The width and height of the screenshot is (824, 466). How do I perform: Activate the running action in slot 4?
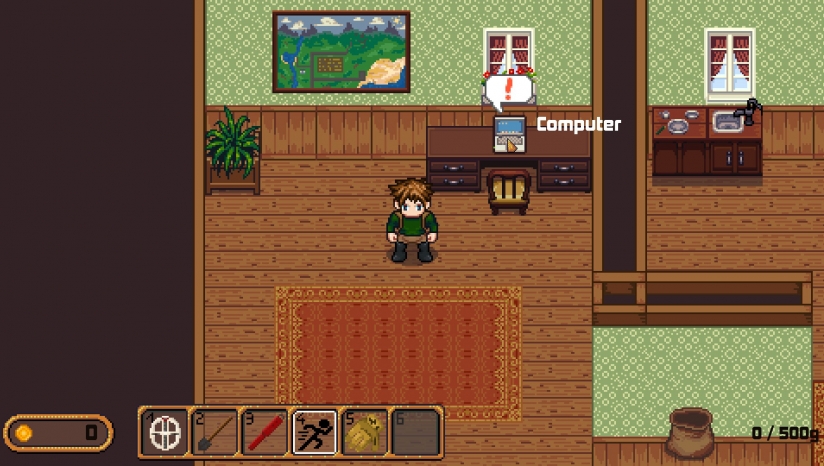pos(315,432)
